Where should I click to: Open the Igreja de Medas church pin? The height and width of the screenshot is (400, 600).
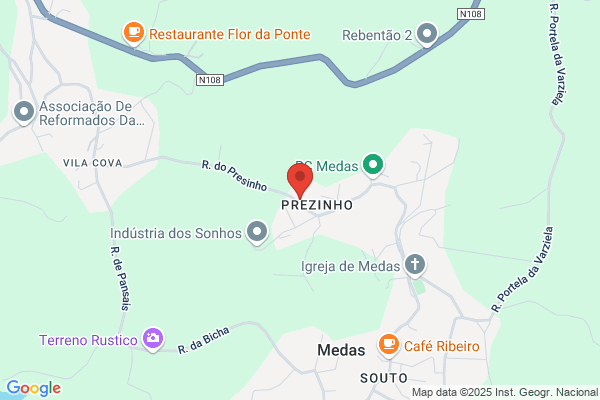point(415,265)
